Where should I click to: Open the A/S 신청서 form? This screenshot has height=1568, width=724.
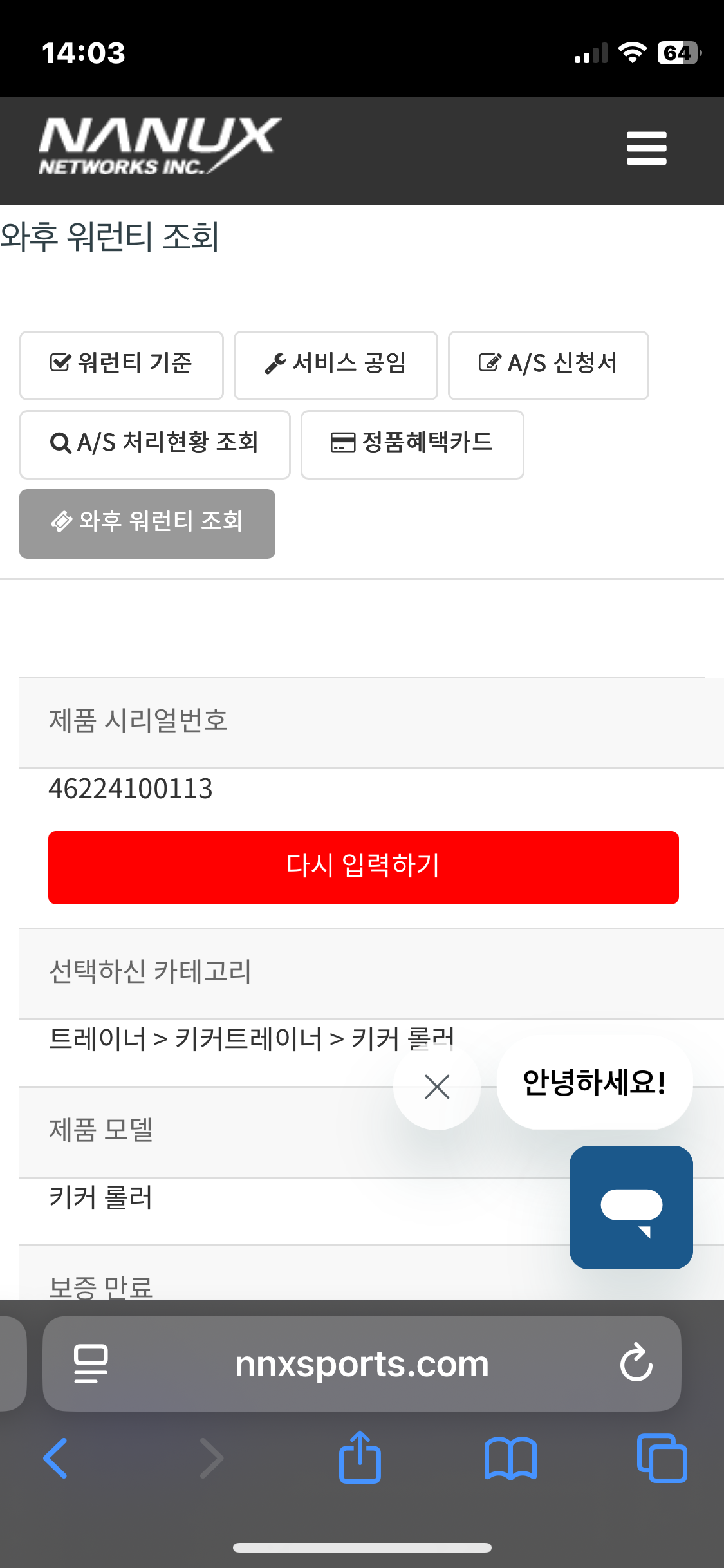548,365
